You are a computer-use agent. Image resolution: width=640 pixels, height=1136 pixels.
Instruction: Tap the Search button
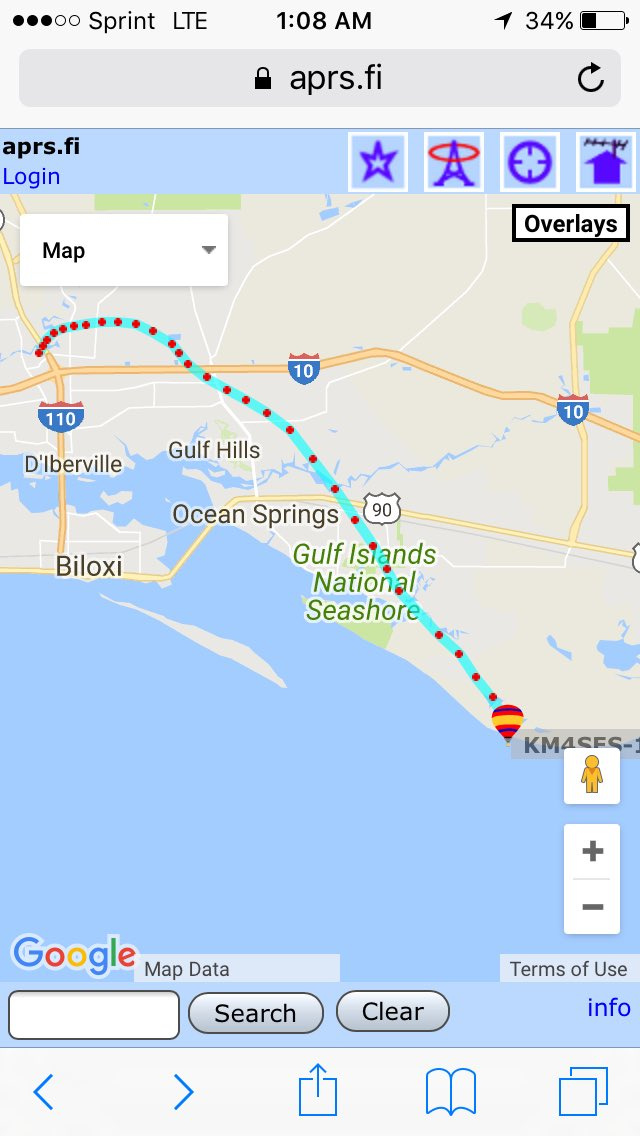(256, 1013)
